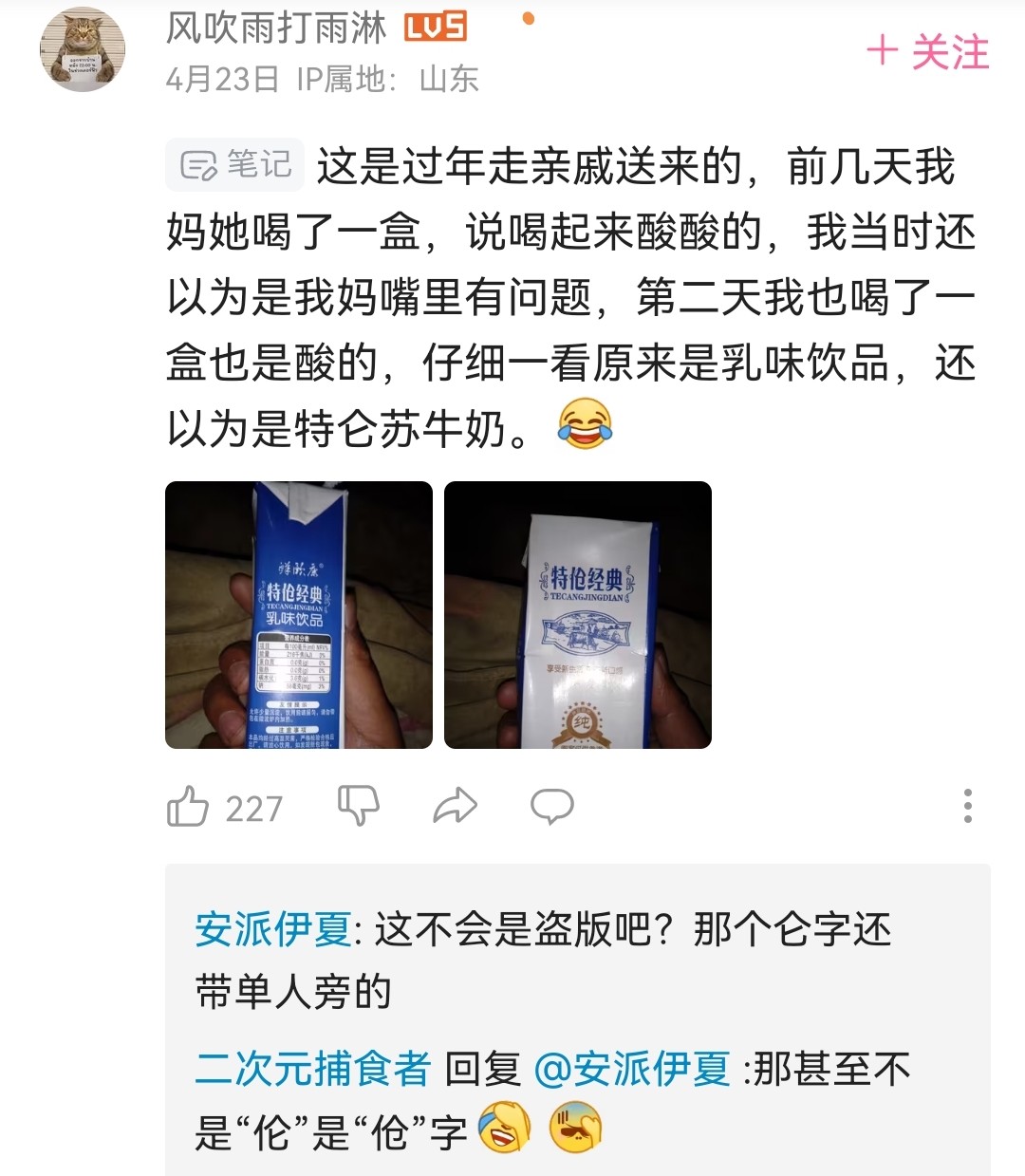Open the three-dot overflow menu
1025x1176 pixels.
click(x=967, y=806)
